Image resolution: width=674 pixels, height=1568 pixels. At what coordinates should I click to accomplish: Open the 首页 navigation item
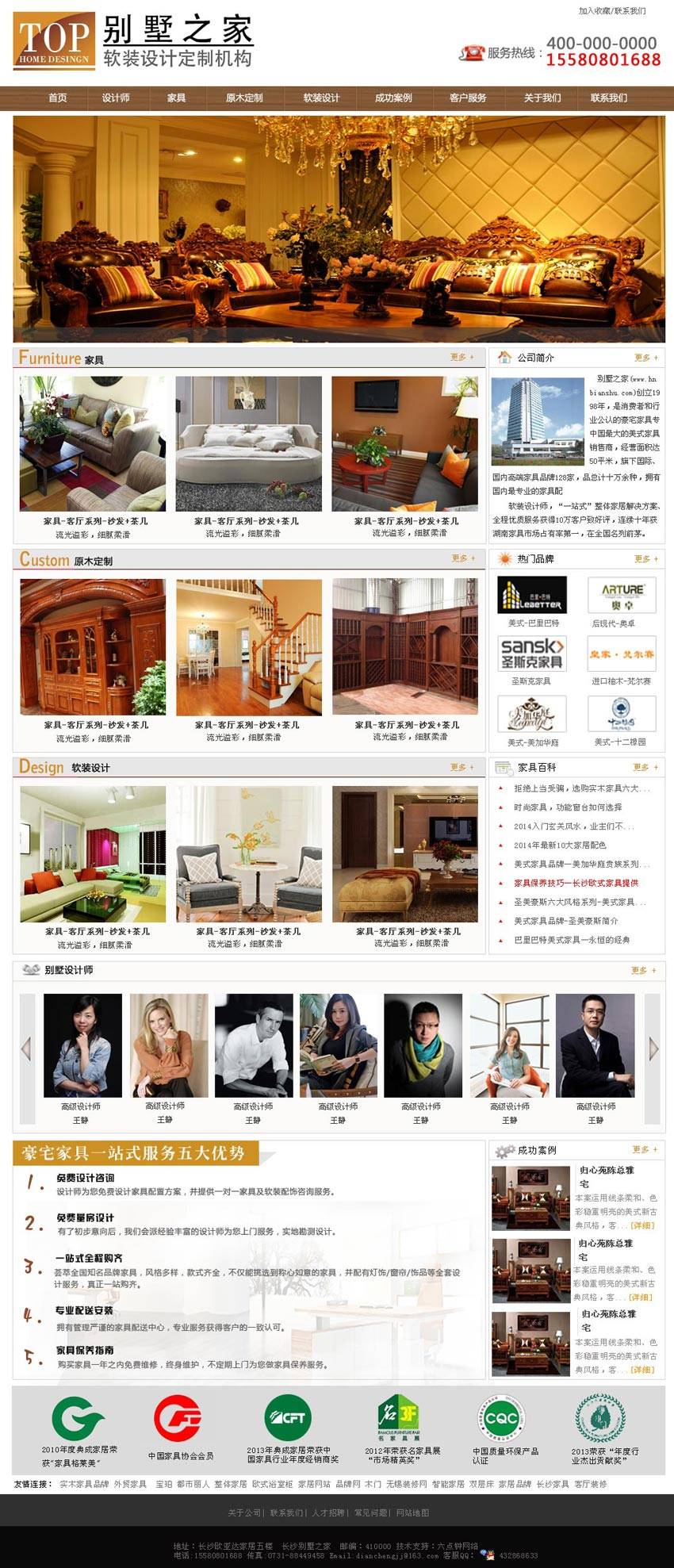57,98
